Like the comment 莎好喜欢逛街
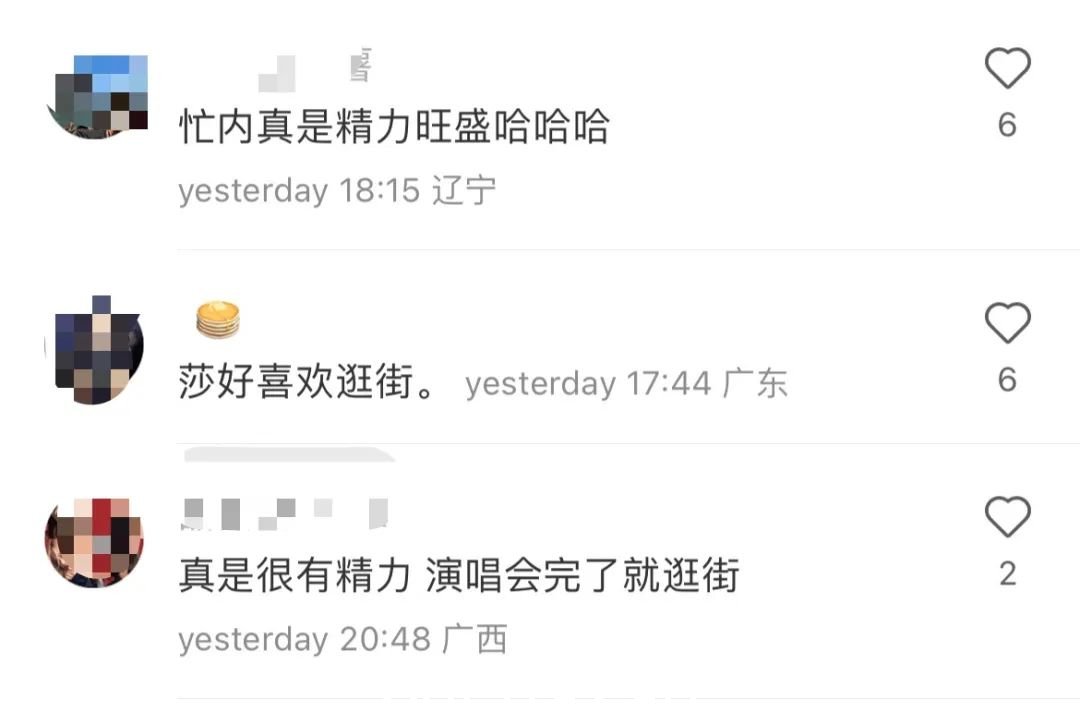Screen dimensions: 1080x723 pyautogui.click(x=1007, y=324)
